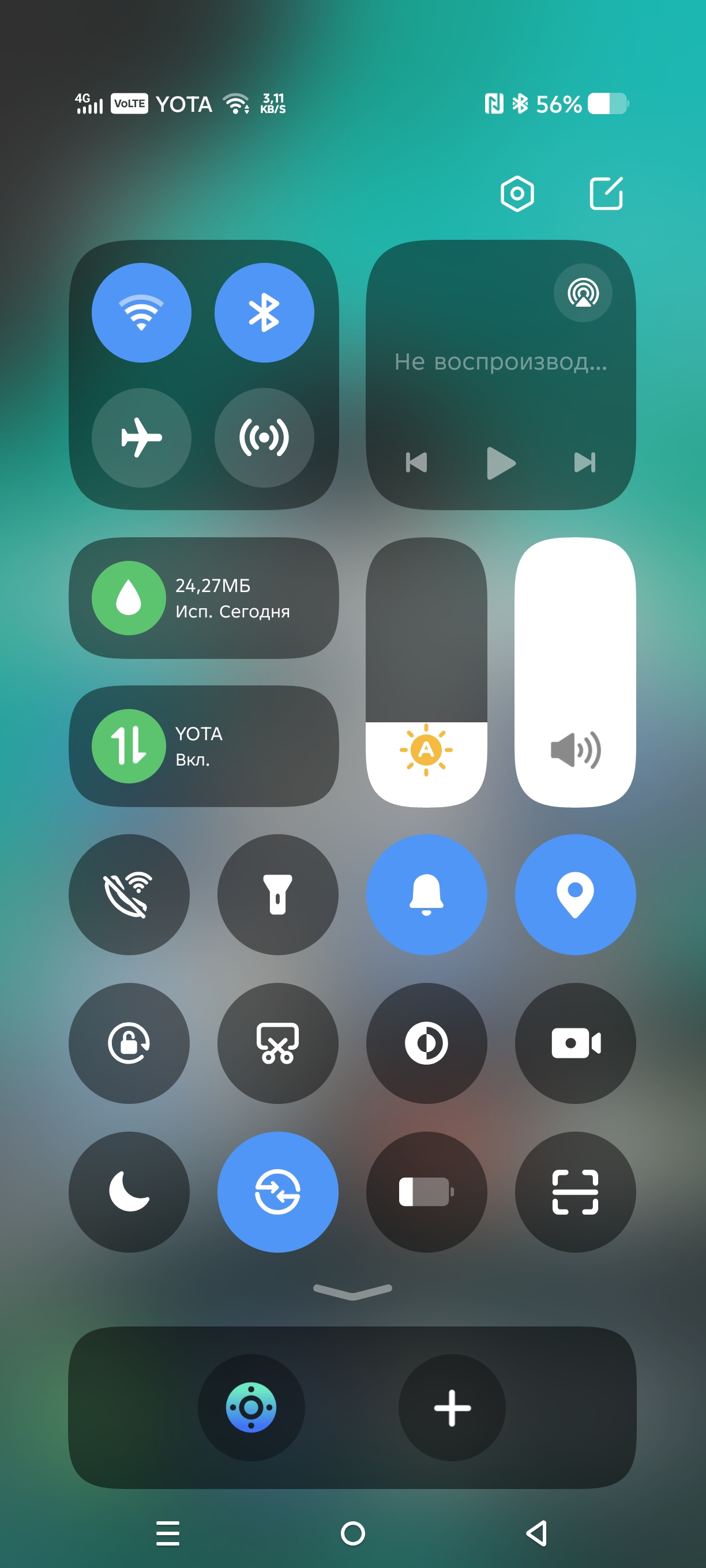706x1568 pixels.
Task: Open data usage tile showing 24,27МБ
Action: pyautogui.click(x=204, y=598)
